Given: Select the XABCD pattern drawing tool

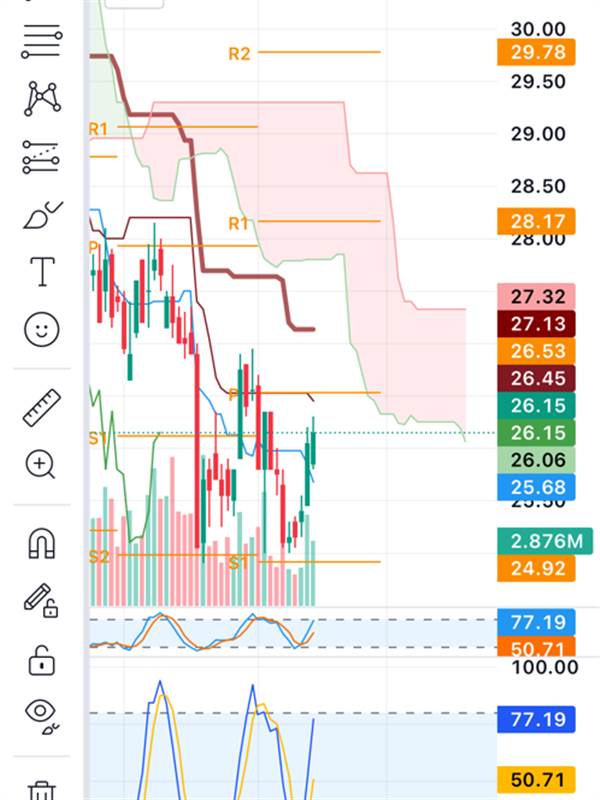Looking at the screenshot, I should pyautogui.click(x=42, y=98).
